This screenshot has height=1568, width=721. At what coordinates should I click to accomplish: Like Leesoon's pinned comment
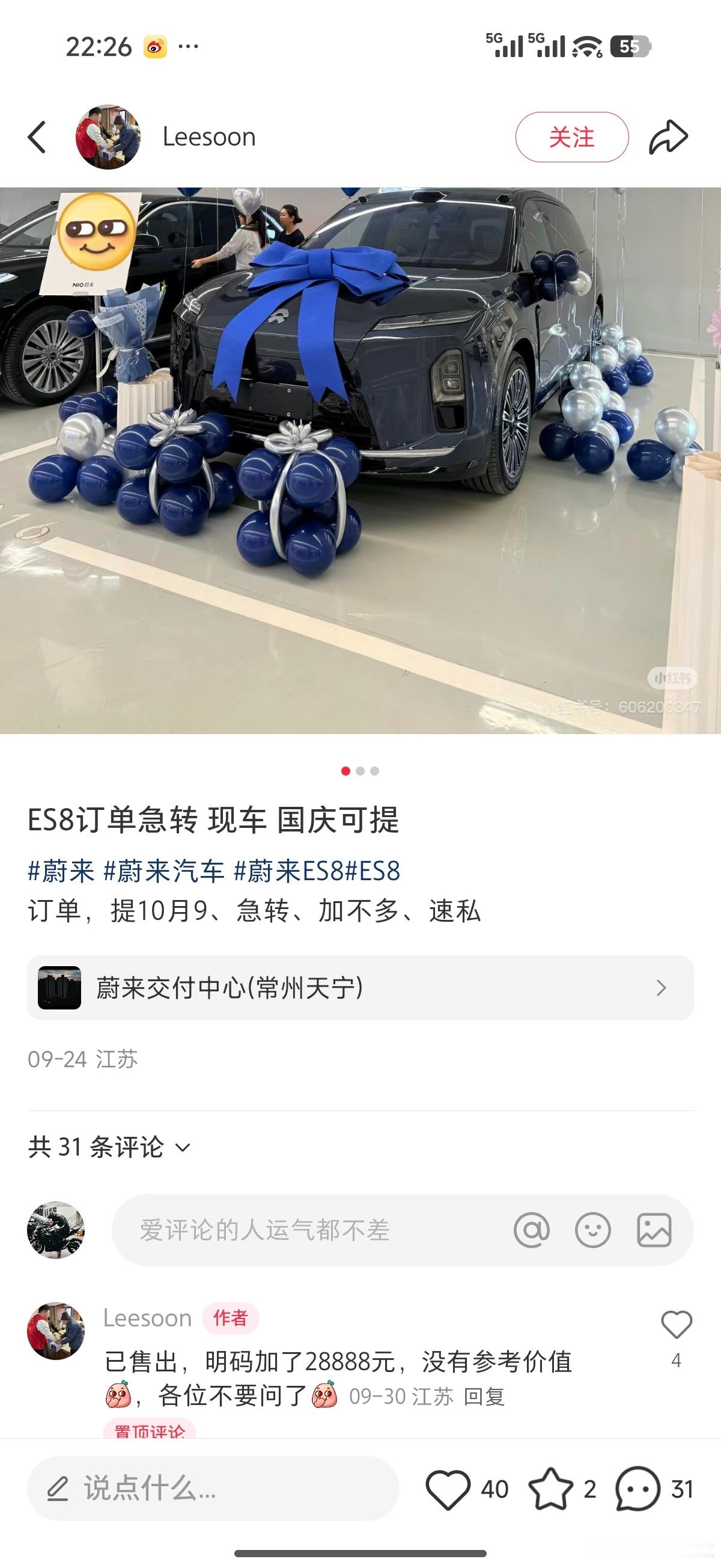click(676, 1325)
